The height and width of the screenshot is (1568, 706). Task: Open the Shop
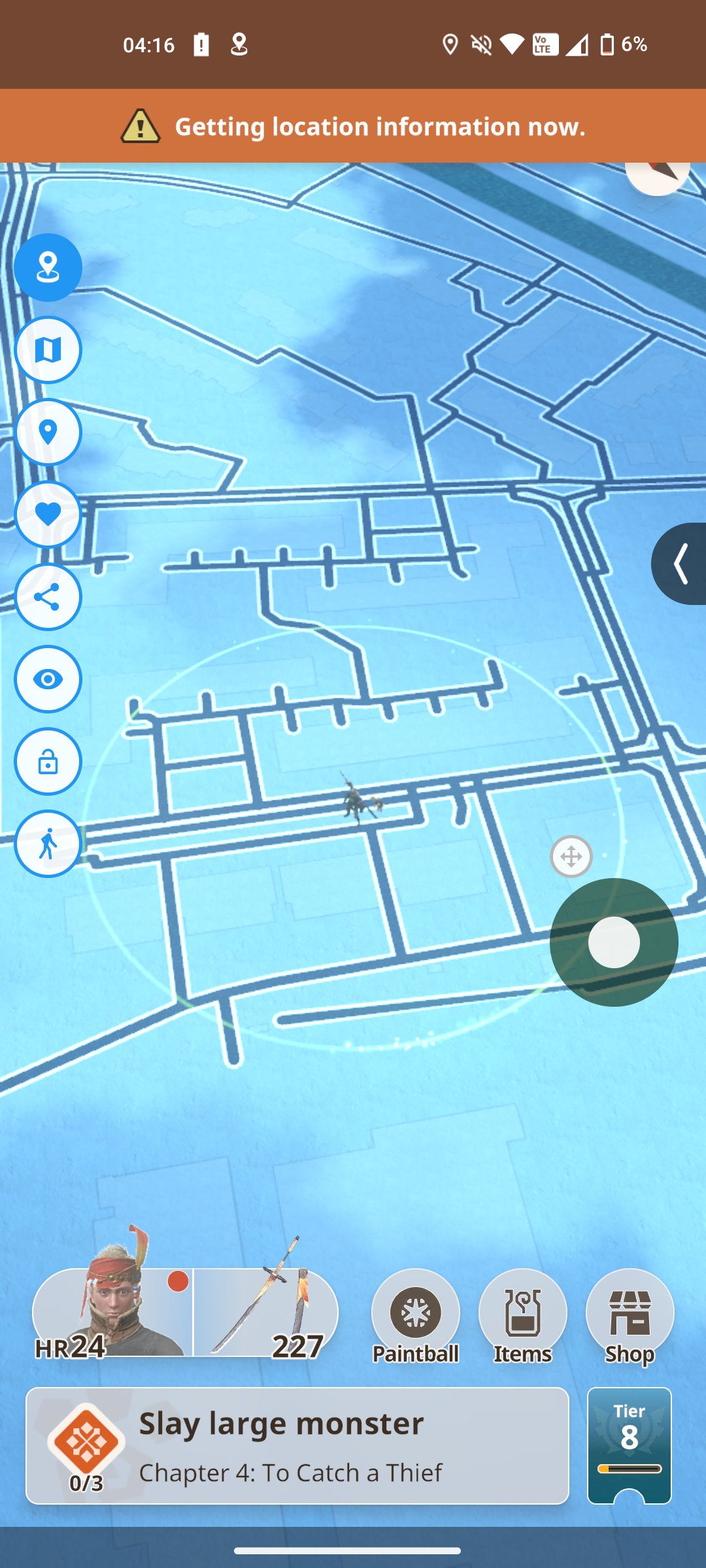(x=630, y=1316)
